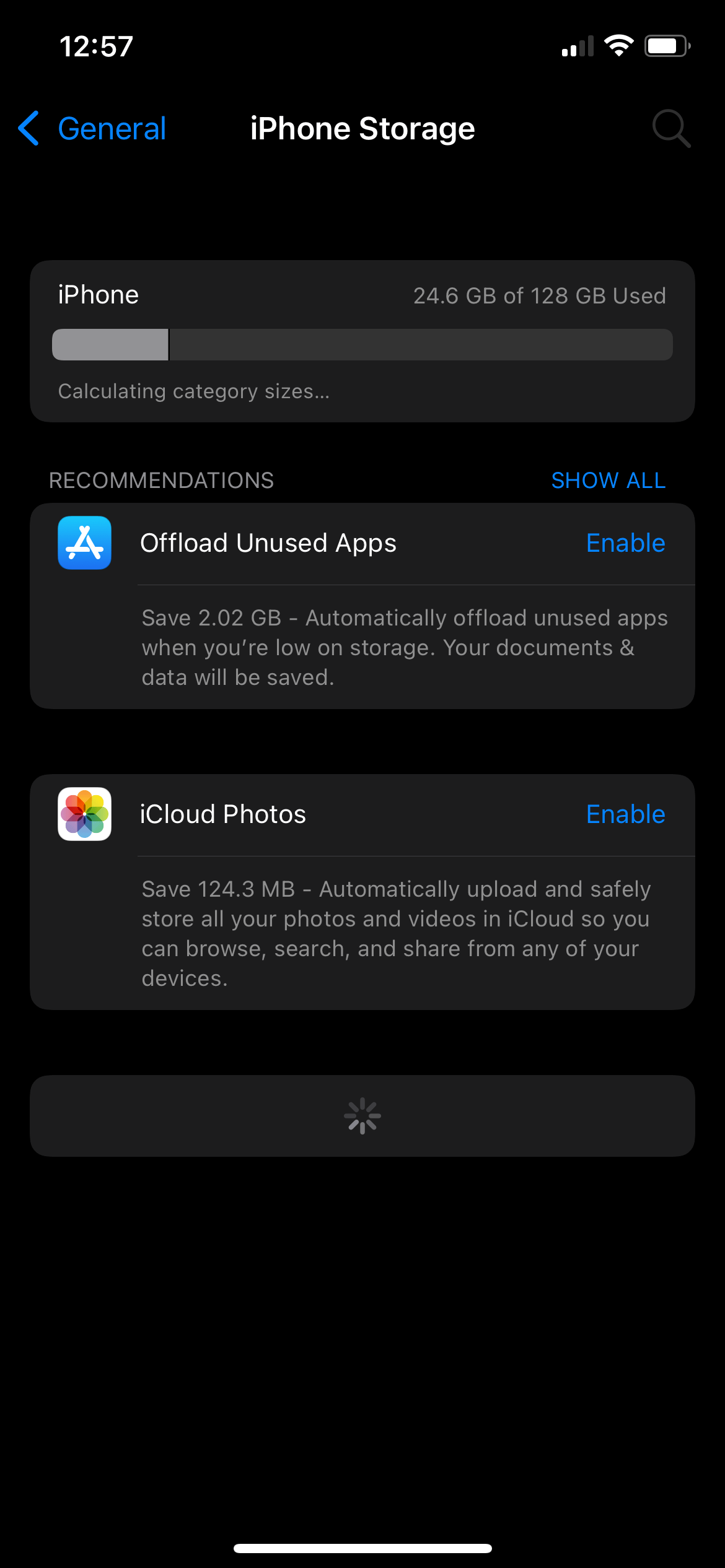Screen dimensions: 725x1568
Task: Tap the Enable link for iCloud Photos
Action: tap(625, 814)
